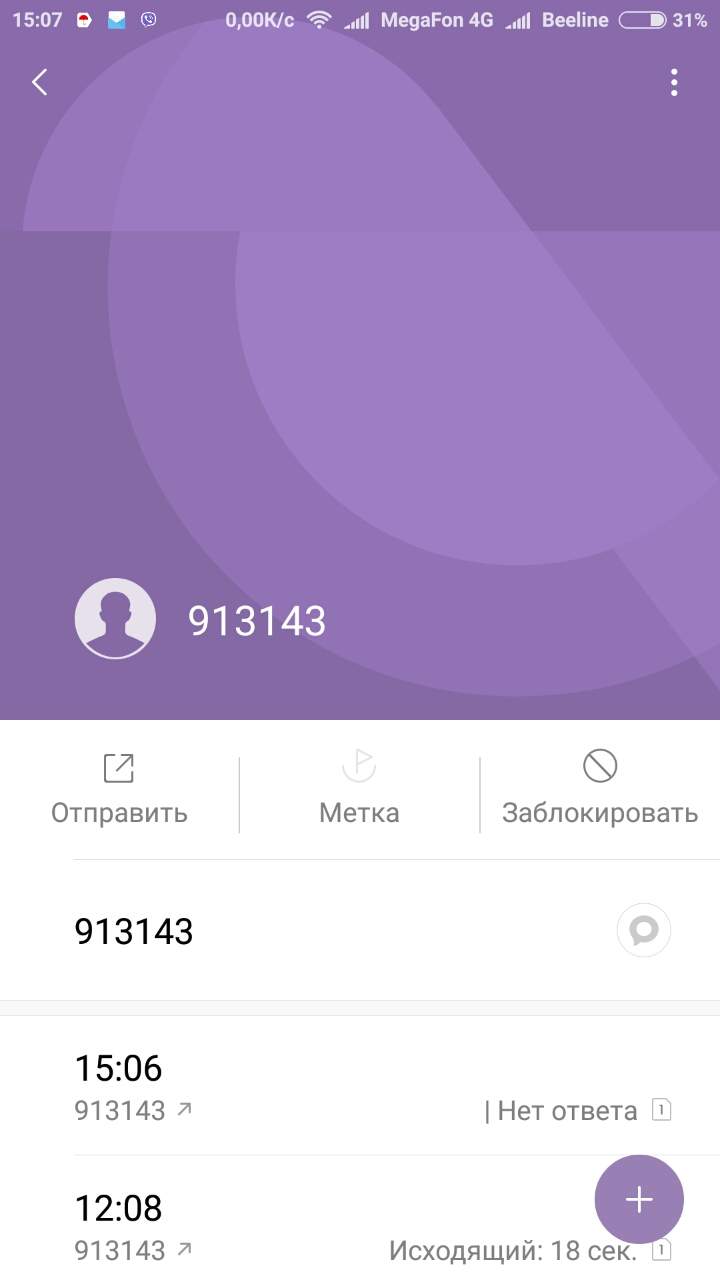Image resolution: width=720 pixels, height=1280 pixels.
Task: Tap the contact avatar picture
Action: [x=115, y=619]
